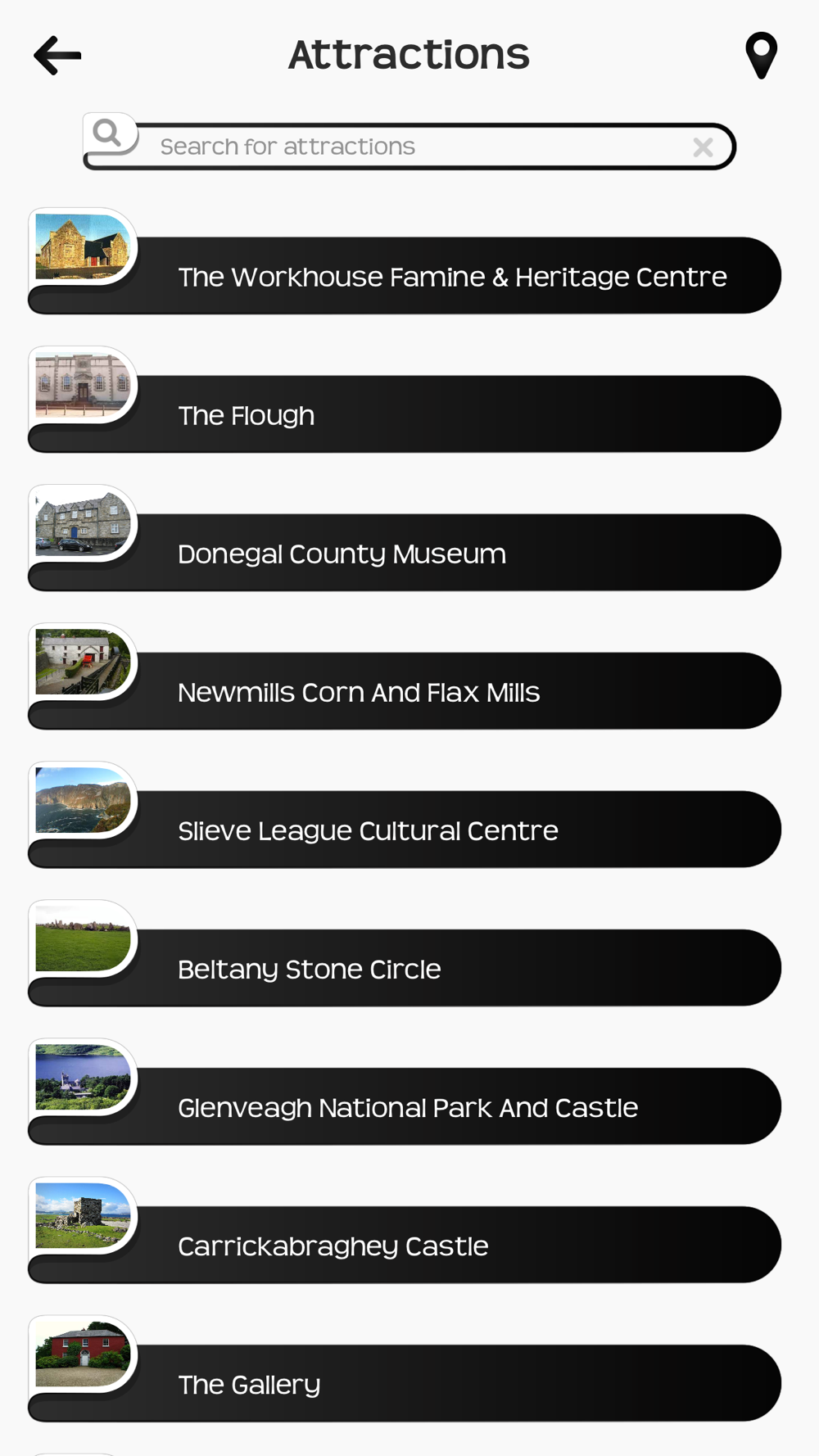The height and width of the screenshot is (1456, 819).
Task: Go back using the arrow icon
Action: tap(57, 56)
